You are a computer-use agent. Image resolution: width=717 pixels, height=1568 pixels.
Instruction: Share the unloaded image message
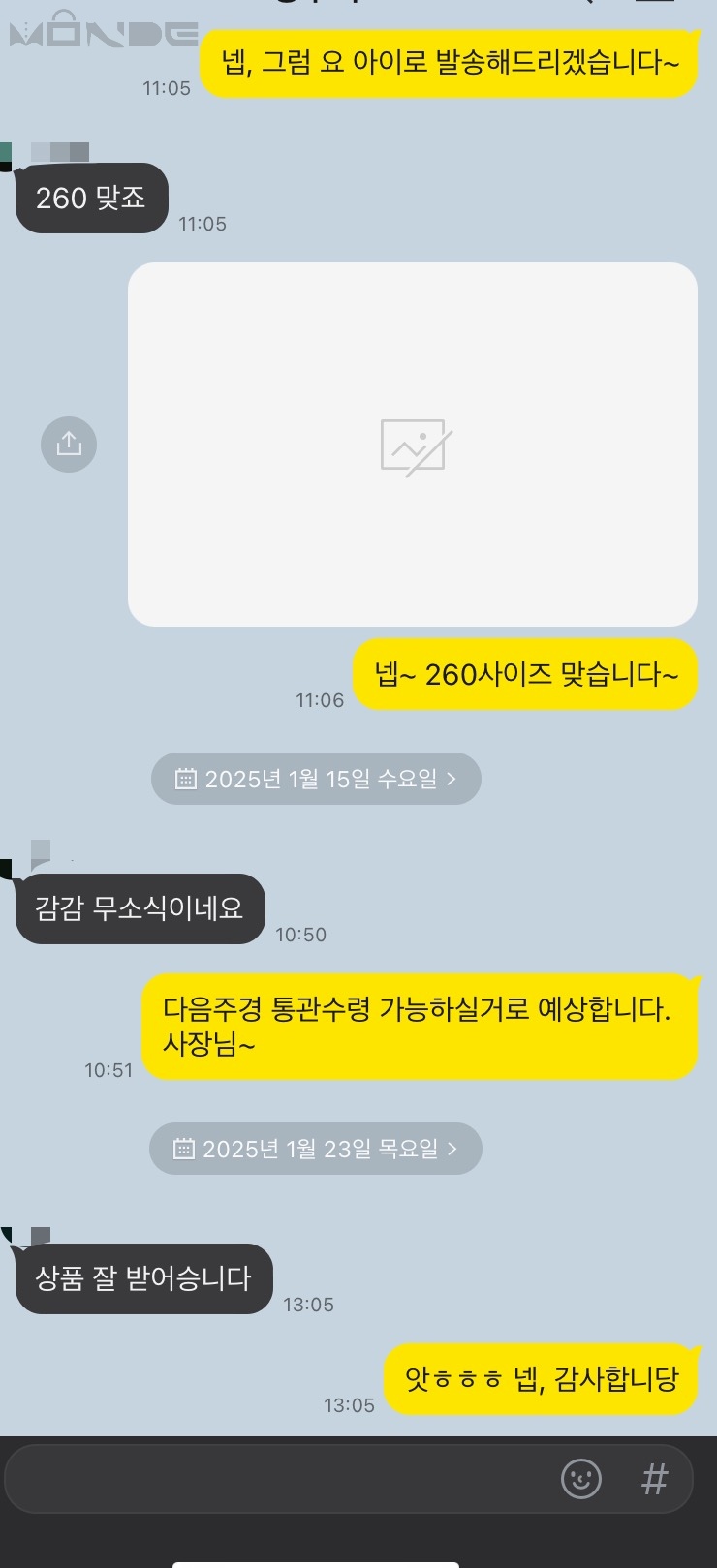[x=69, y=444]
